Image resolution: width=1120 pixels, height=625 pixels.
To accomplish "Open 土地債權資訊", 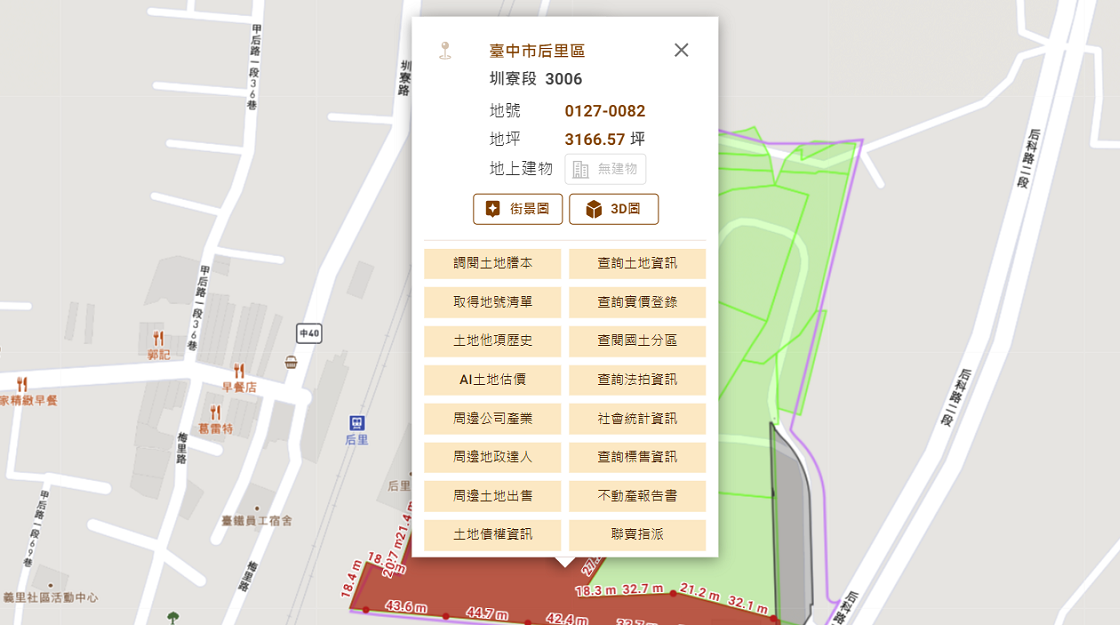I will tap(492, 535).
